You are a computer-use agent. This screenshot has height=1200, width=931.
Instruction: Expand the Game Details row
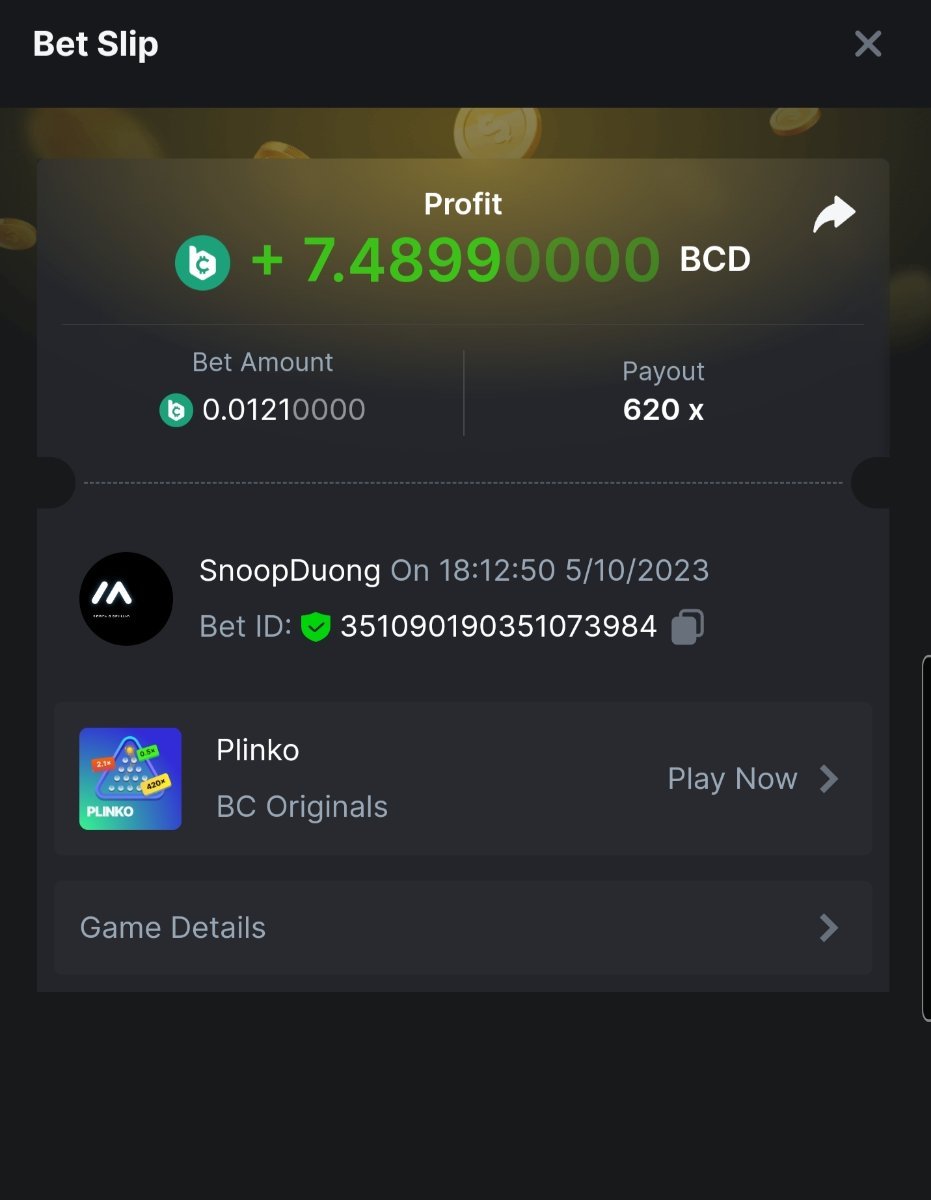[x=462, y=928]
